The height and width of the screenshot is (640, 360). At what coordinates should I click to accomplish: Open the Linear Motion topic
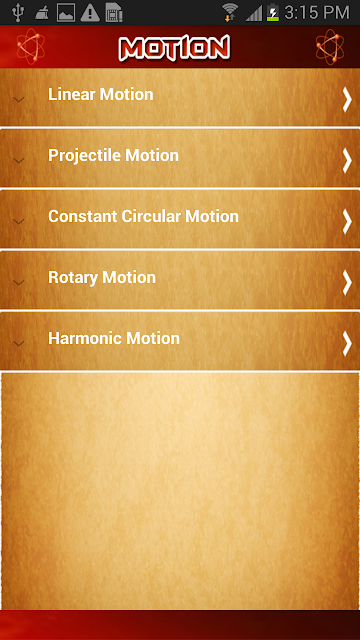(x=180, y=97)
